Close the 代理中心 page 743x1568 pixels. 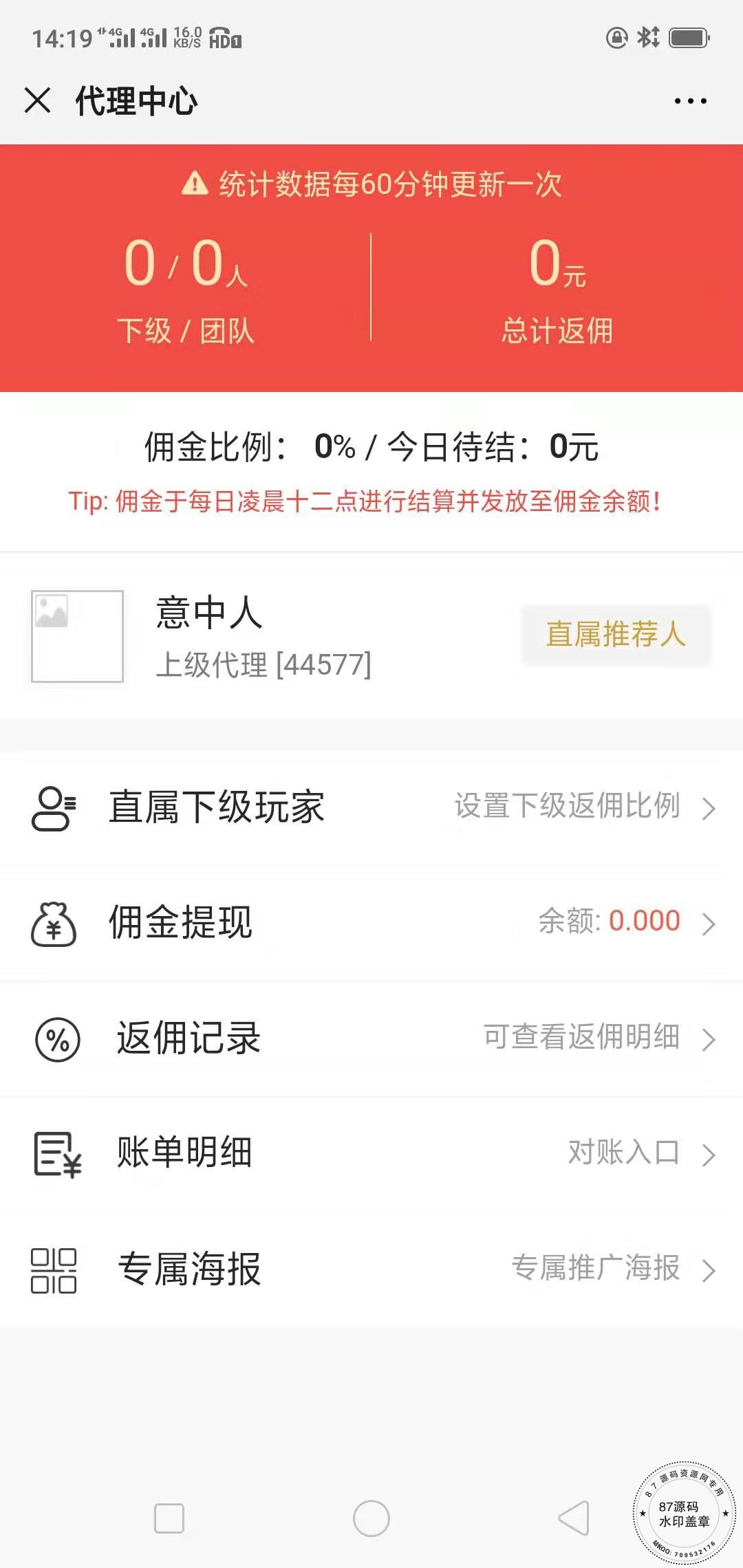(x=38, y=100)
